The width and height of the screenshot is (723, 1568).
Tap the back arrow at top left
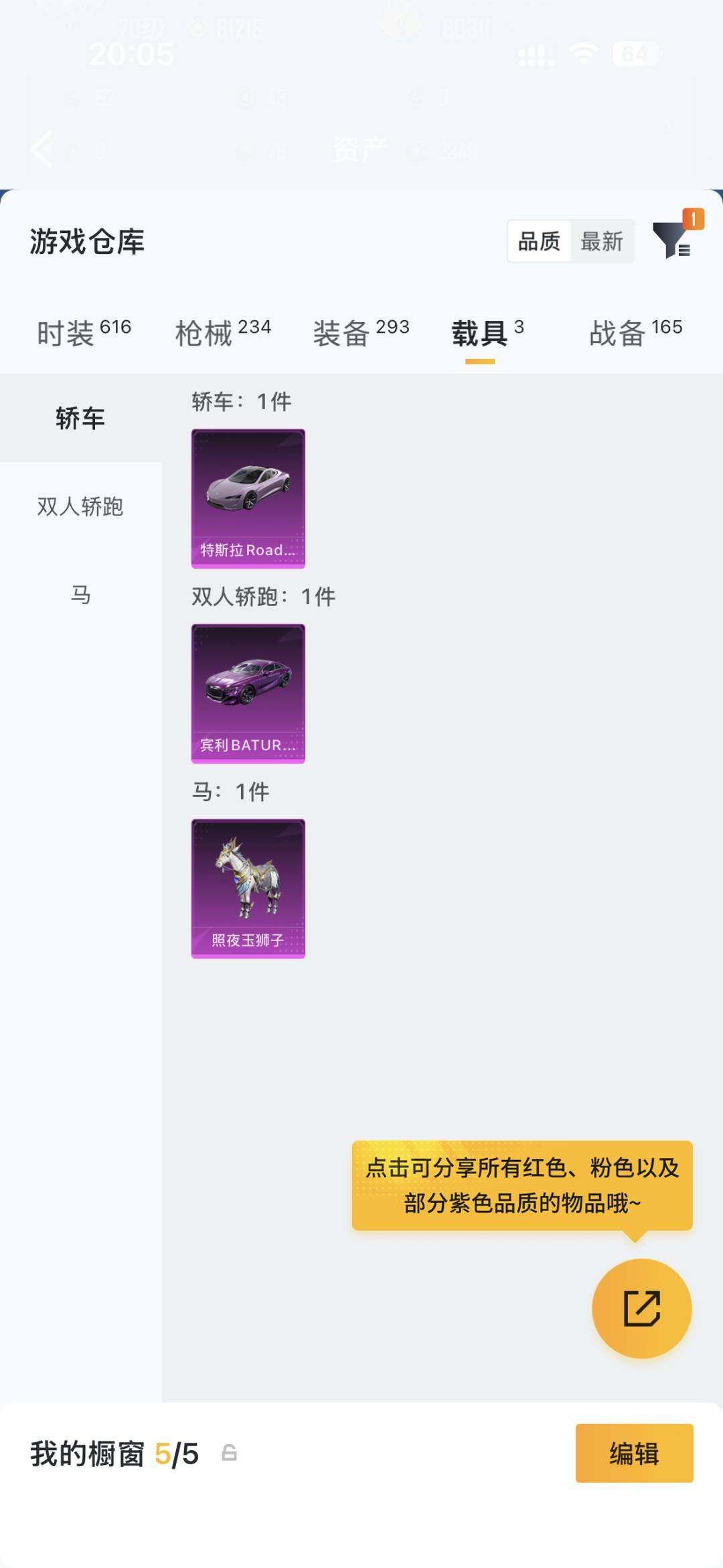tap(42, 149)
